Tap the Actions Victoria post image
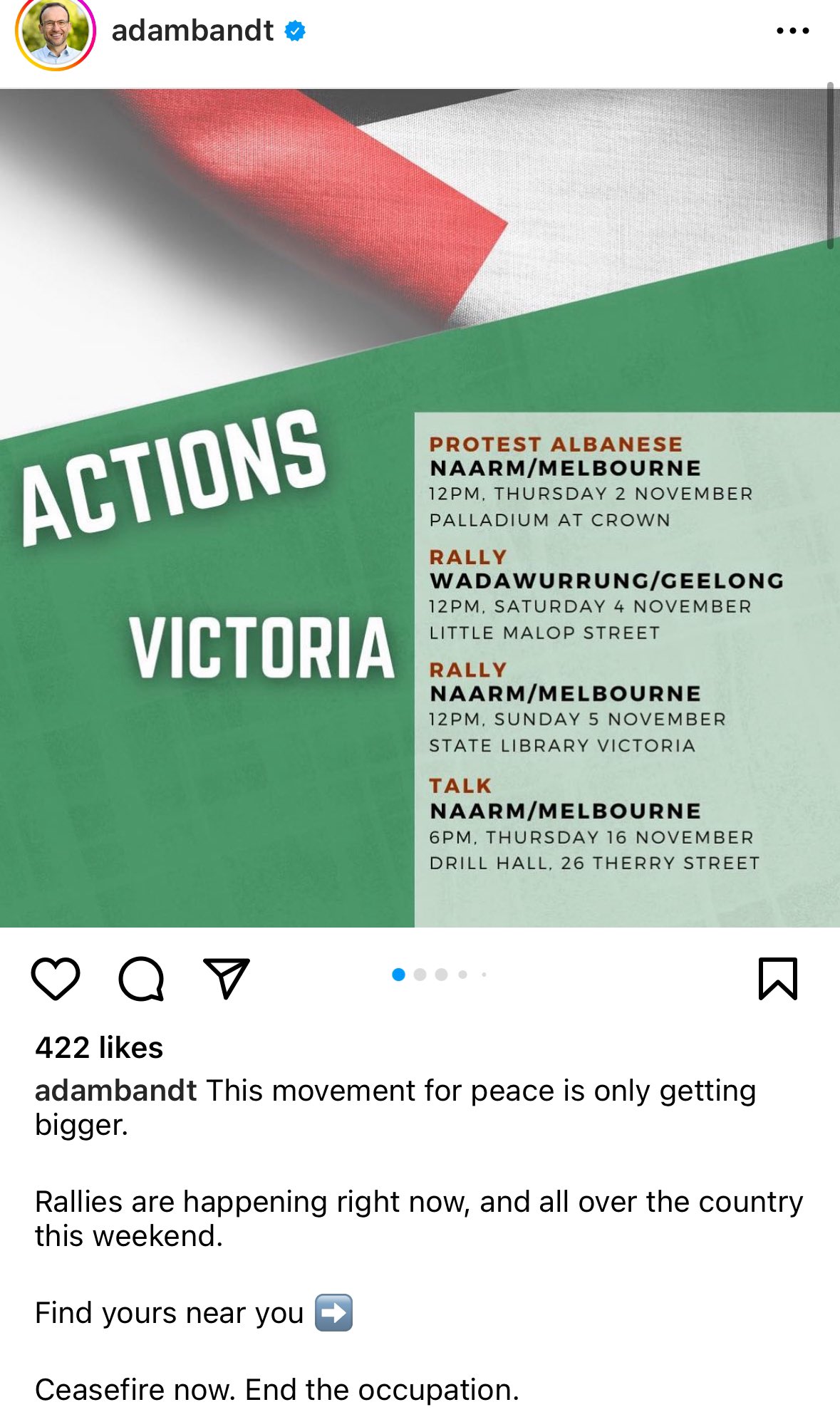Image resolution: width=840 pixels, height=1417 pixels. 420,508
